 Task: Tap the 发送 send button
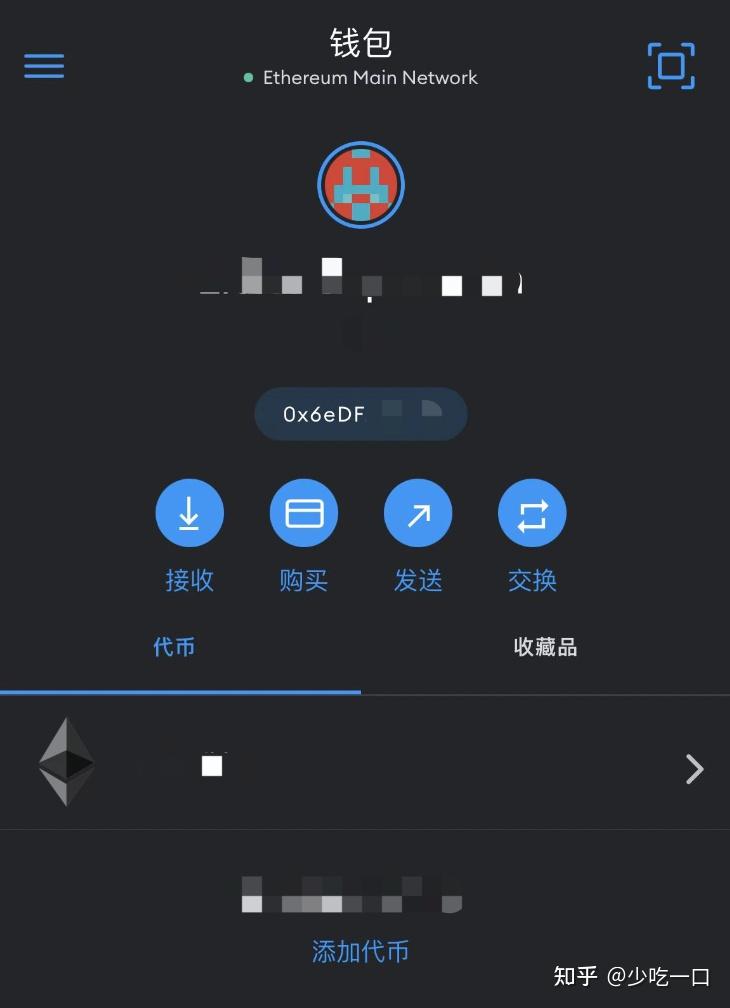[418, 514]
